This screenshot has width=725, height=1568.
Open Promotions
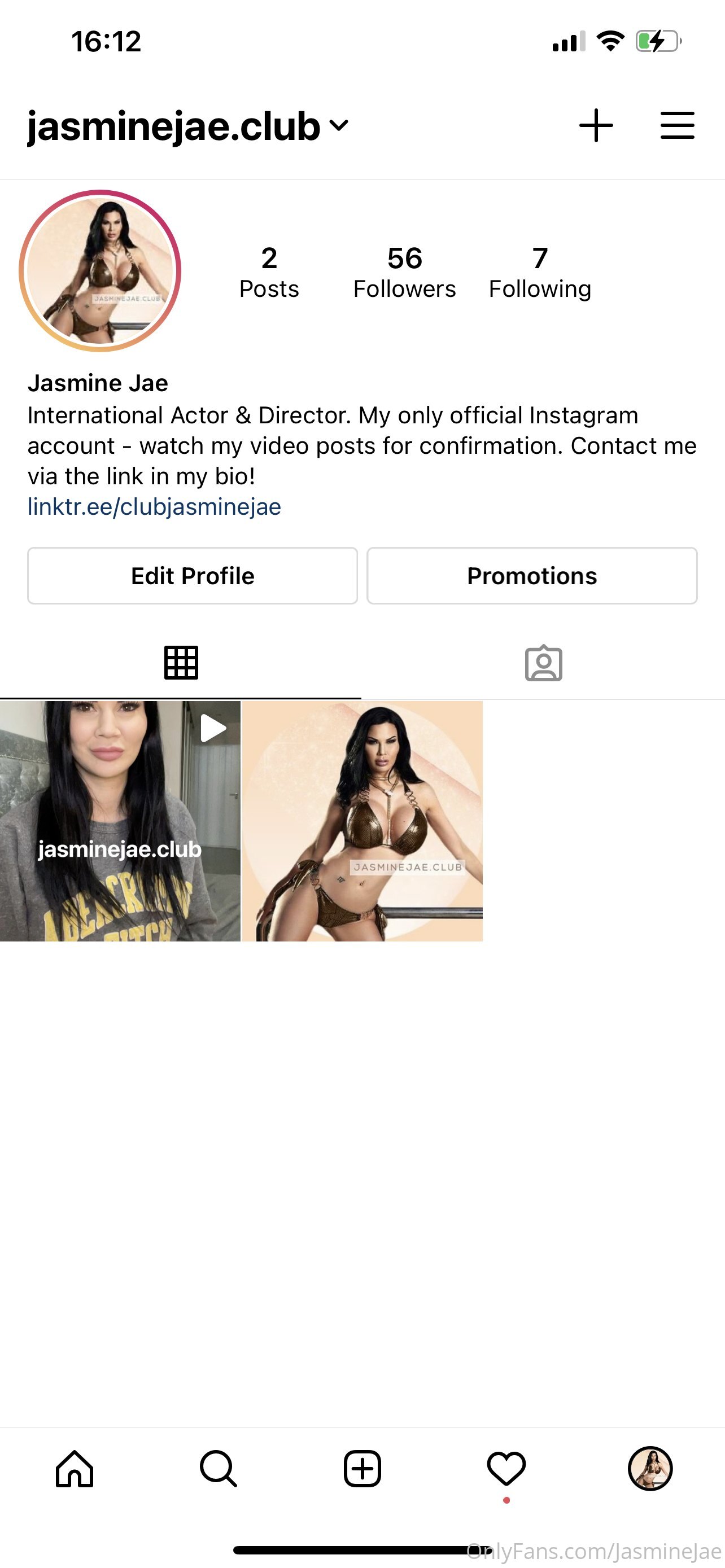point(532,576)
